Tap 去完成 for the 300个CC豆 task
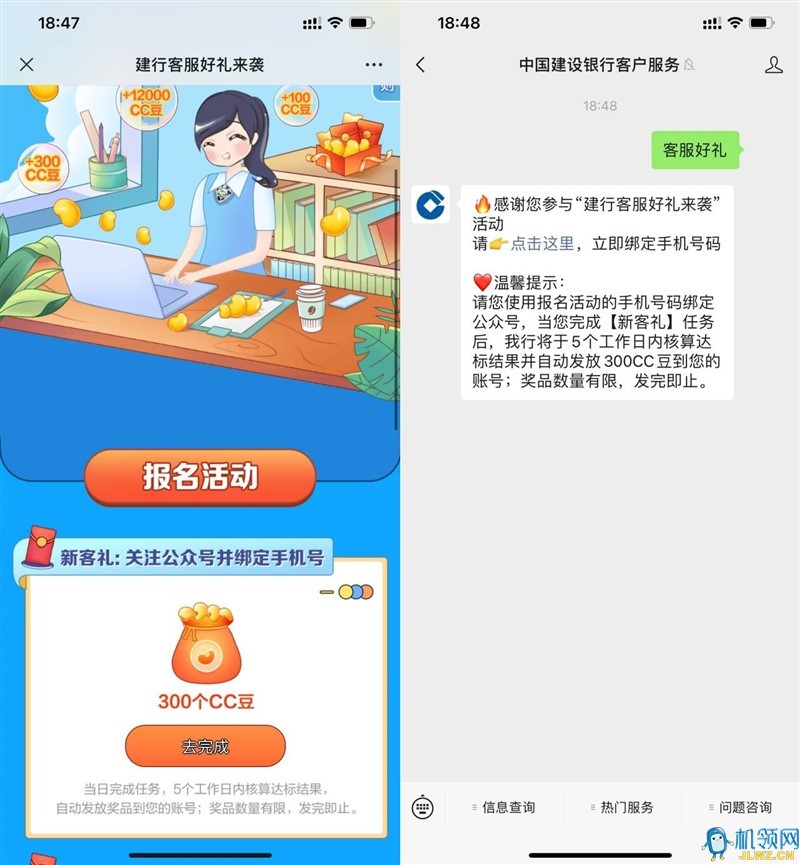The width and height of the screenshot is (800, 865). [205, 746]
